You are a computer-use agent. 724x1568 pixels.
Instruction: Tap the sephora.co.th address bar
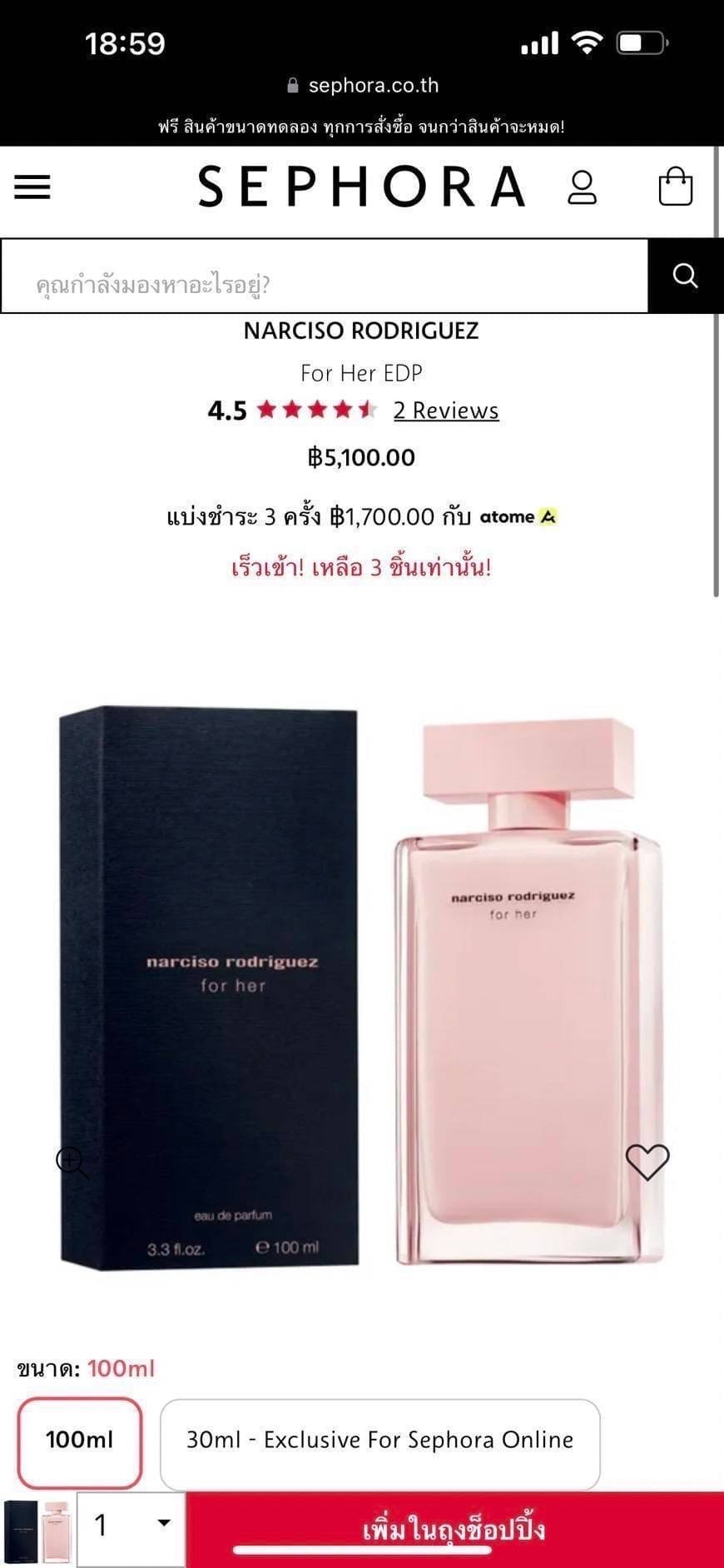(x=362, y=86)
